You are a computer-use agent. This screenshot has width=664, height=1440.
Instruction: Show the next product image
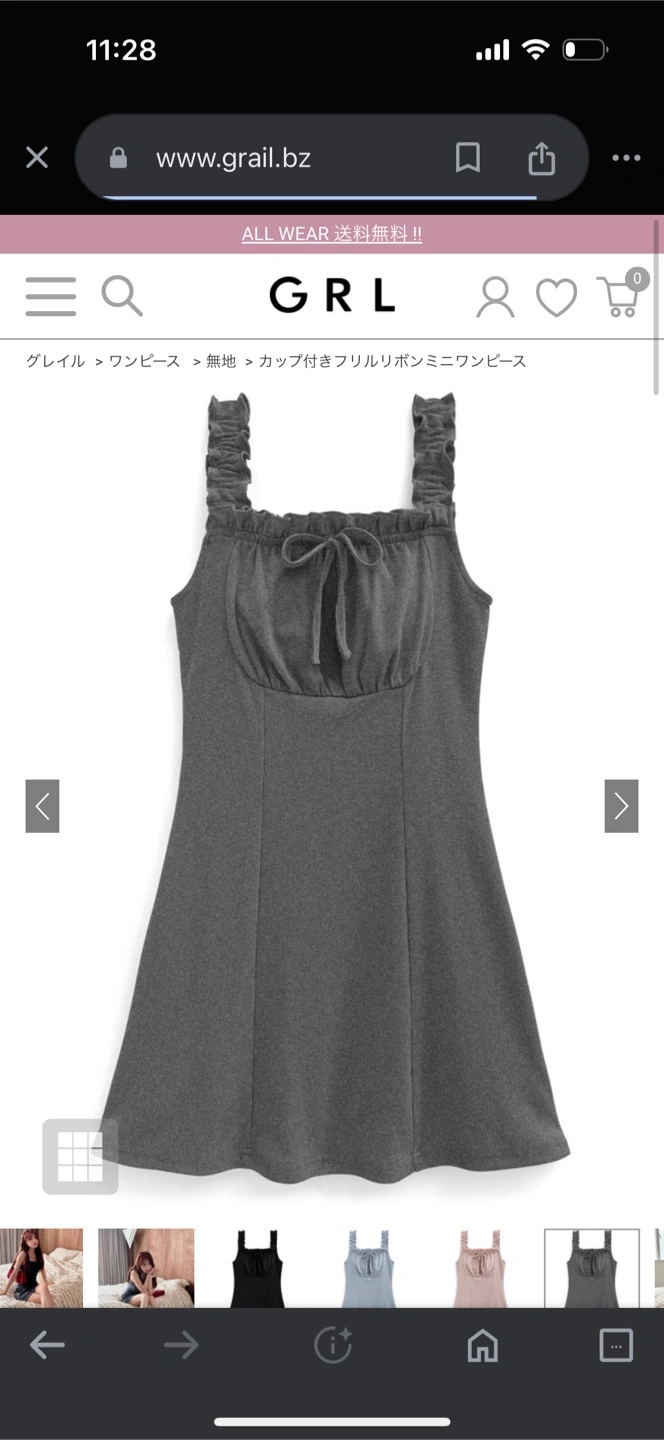(x=621, y=806)
